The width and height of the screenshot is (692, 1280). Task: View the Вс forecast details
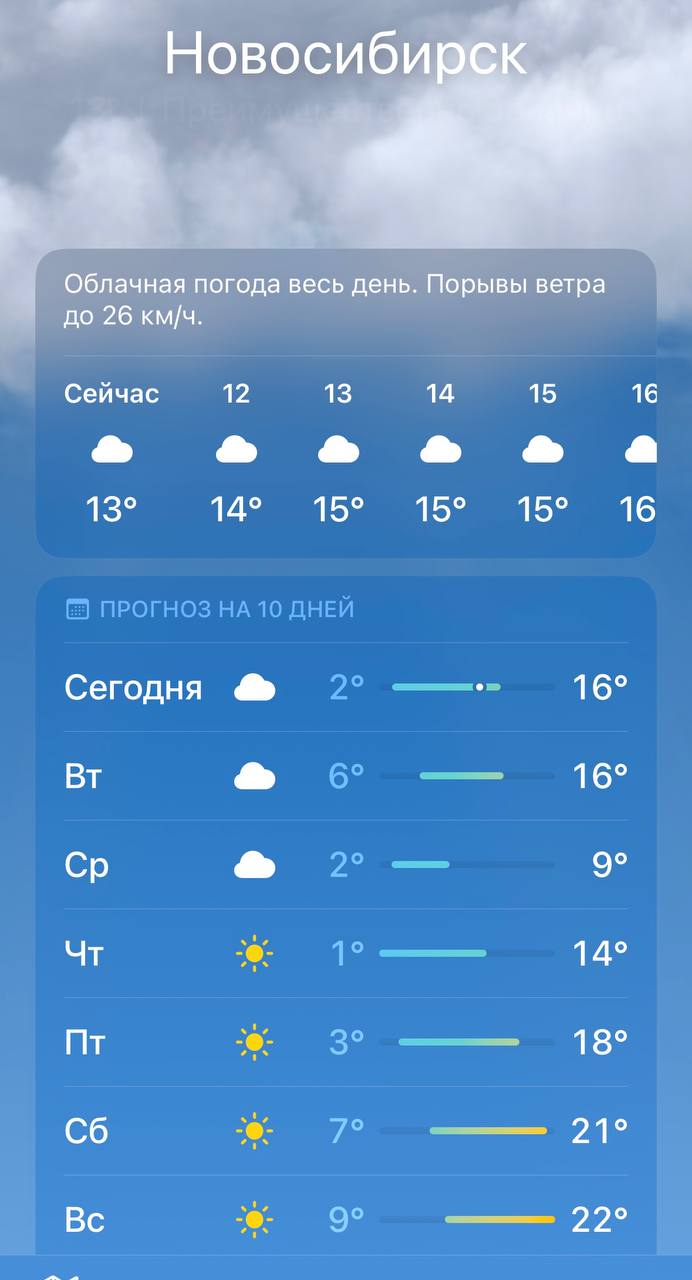[x=346, y=1220]
